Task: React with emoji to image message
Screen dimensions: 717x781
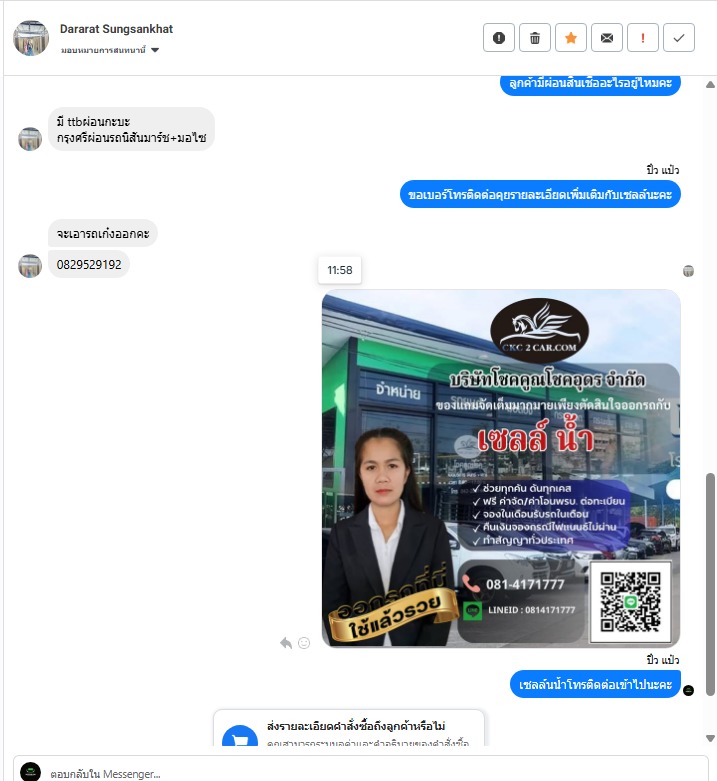Action: [x=304, y=643]
